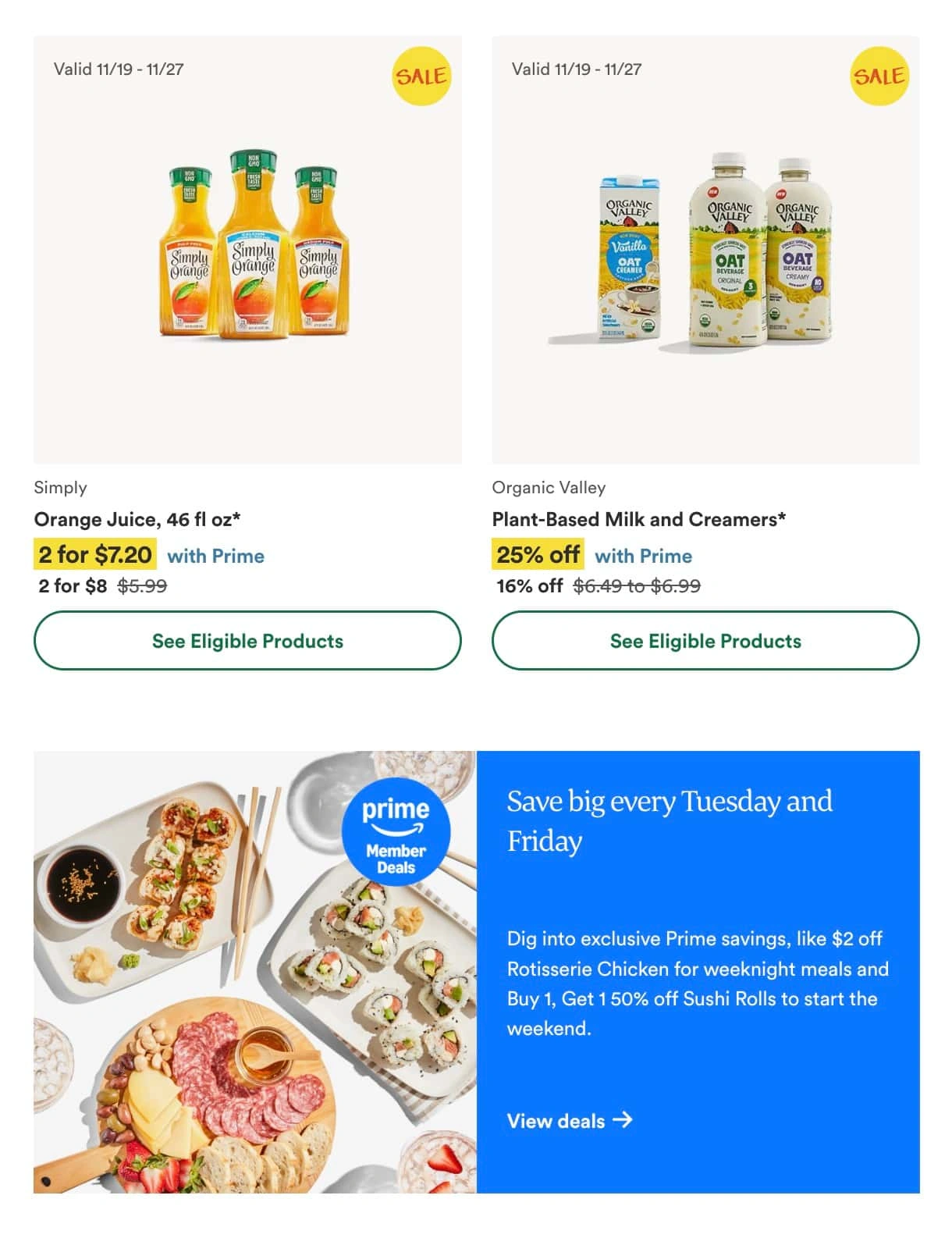Screen dimensions: 952x1238
Task: See eligible products for Organic Valley creamers
Action: coord(705,640)
